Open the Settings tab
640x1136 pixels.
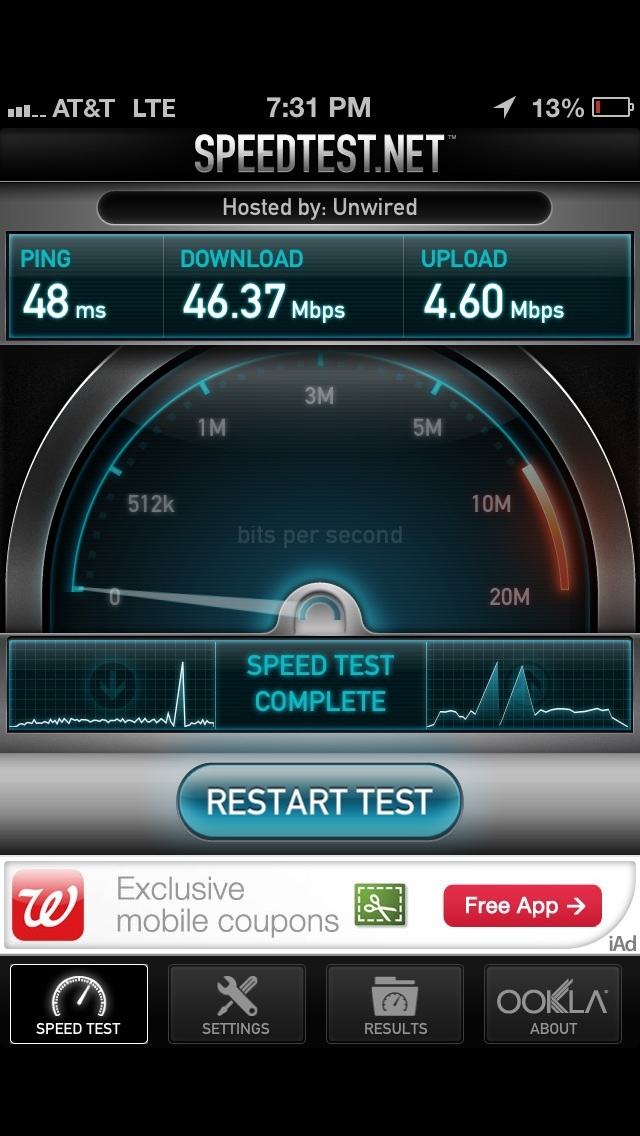pyautogui.click(x=236, y=1004)
